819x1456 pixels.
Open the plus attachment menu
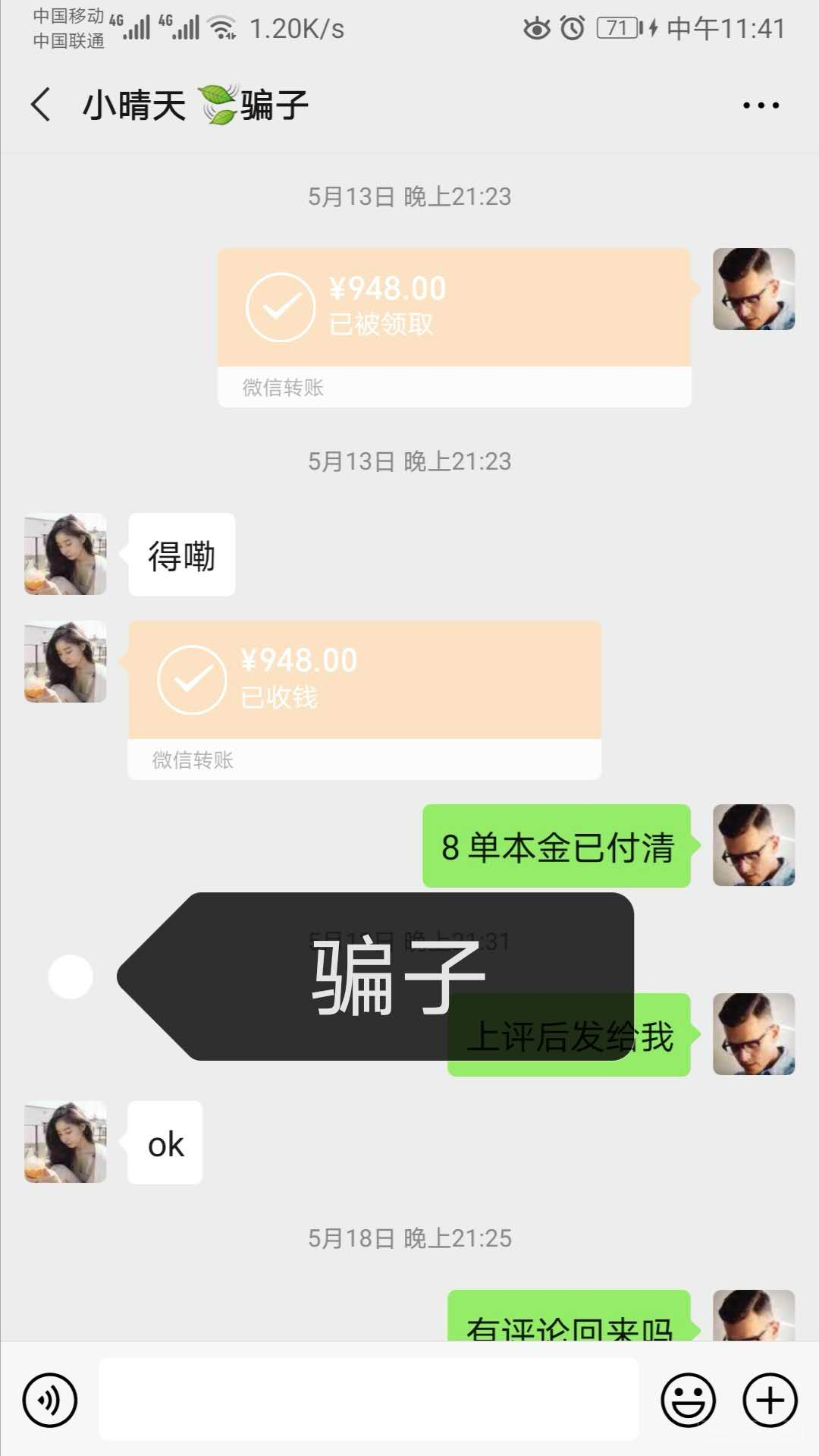point(769,1400)
